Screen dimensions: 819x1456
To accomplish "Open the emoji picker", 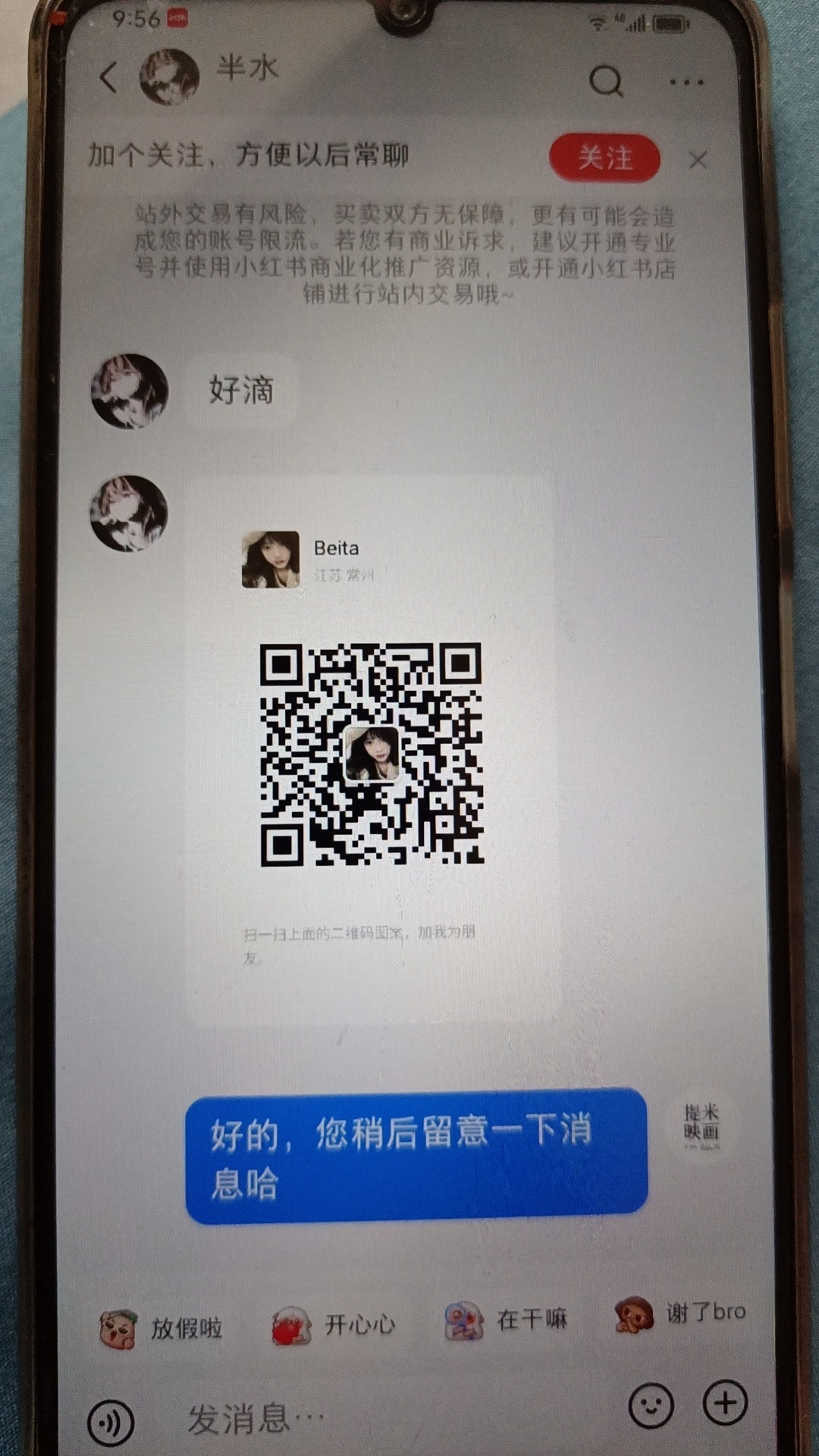I will point(651,1405).
